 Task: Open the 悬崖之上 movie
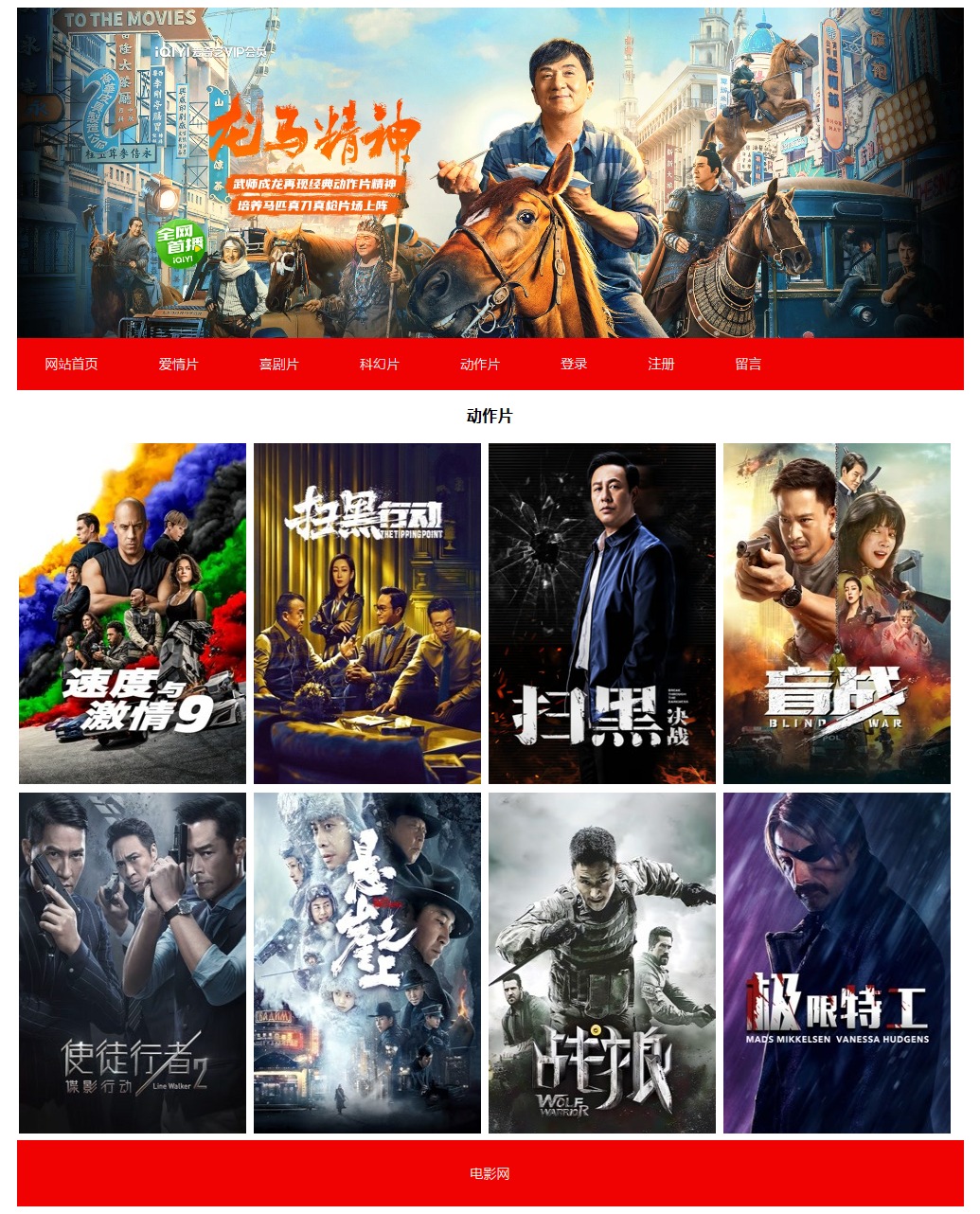tap(367, 963)
